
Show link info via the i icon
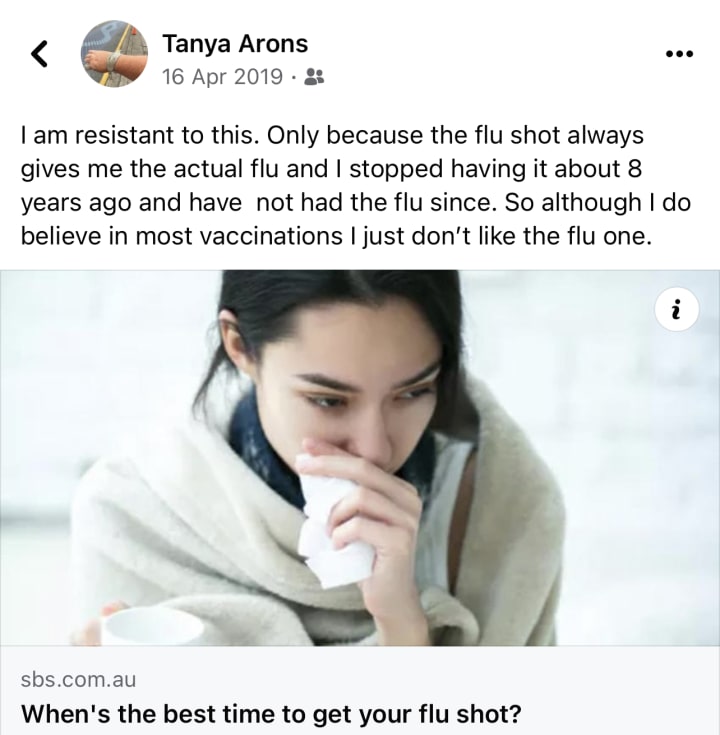677,309
